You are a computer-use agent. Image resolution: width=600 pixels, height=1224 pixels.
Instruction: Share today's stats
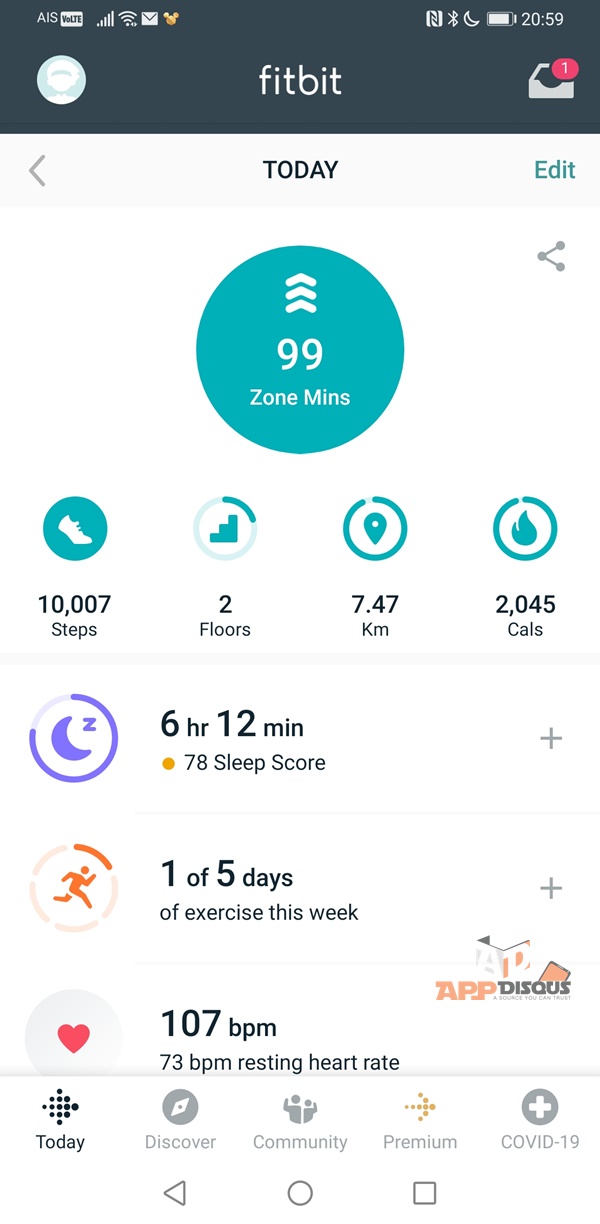pos(551,257)
